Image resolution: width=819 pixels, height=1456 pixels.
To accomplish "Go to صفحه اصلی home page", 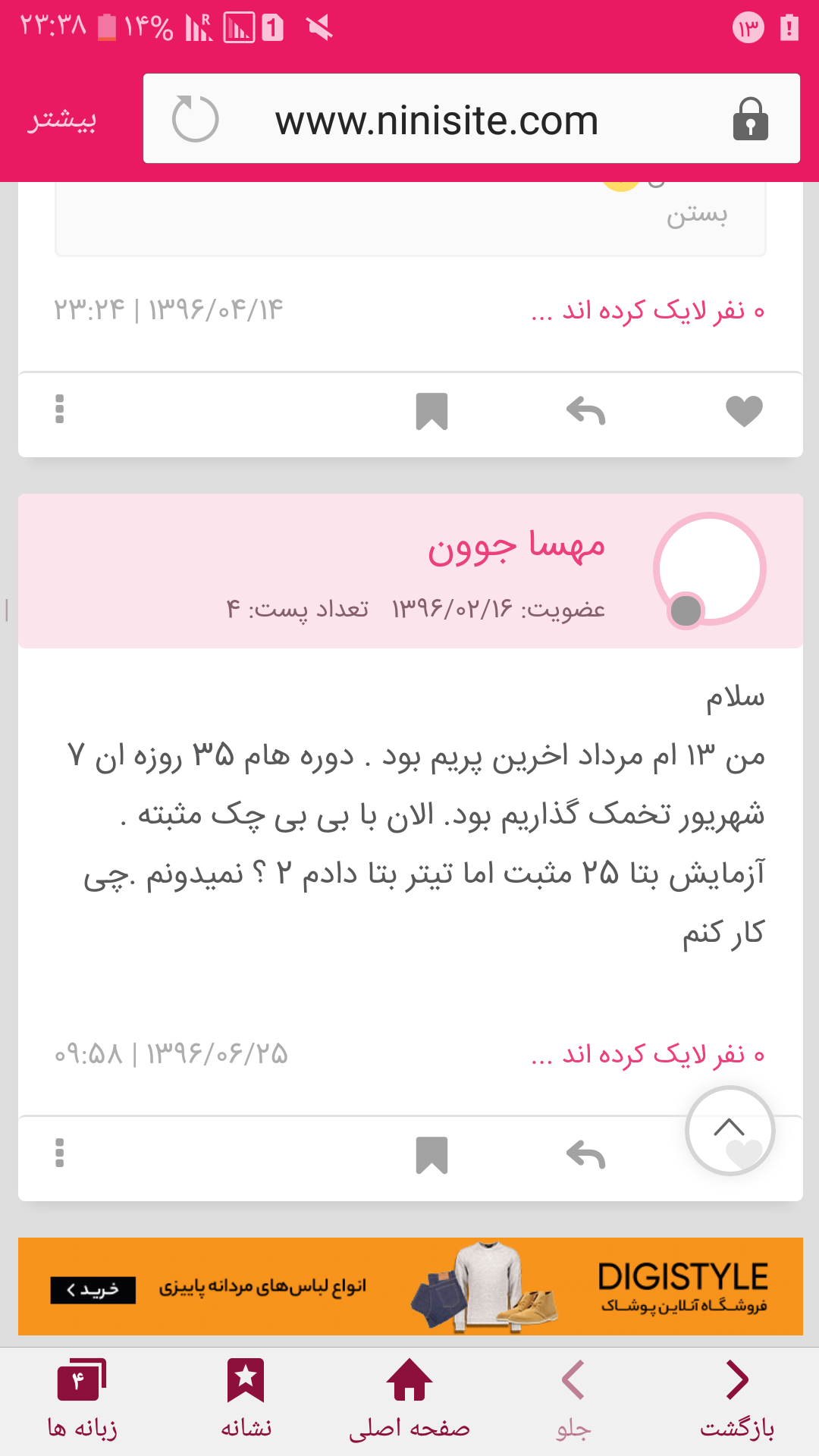I will (x=409, y=1398).
